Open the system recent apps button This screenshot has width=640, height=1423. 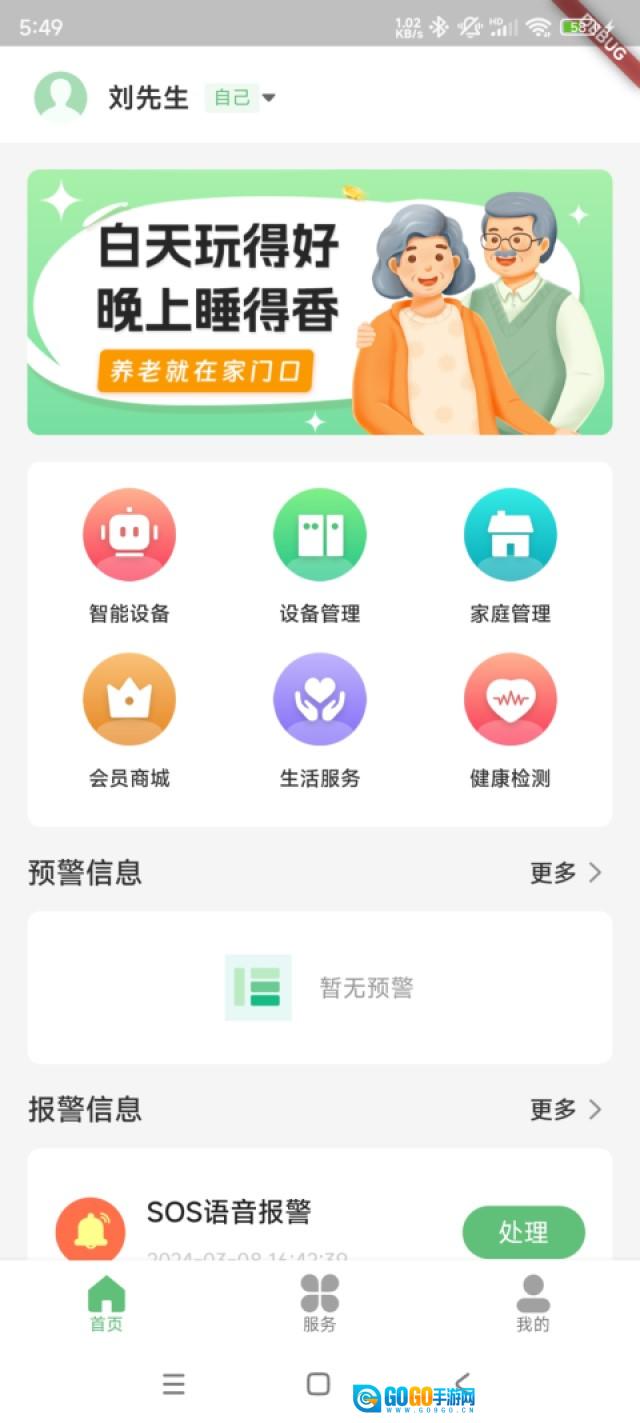coord(174,1384)
